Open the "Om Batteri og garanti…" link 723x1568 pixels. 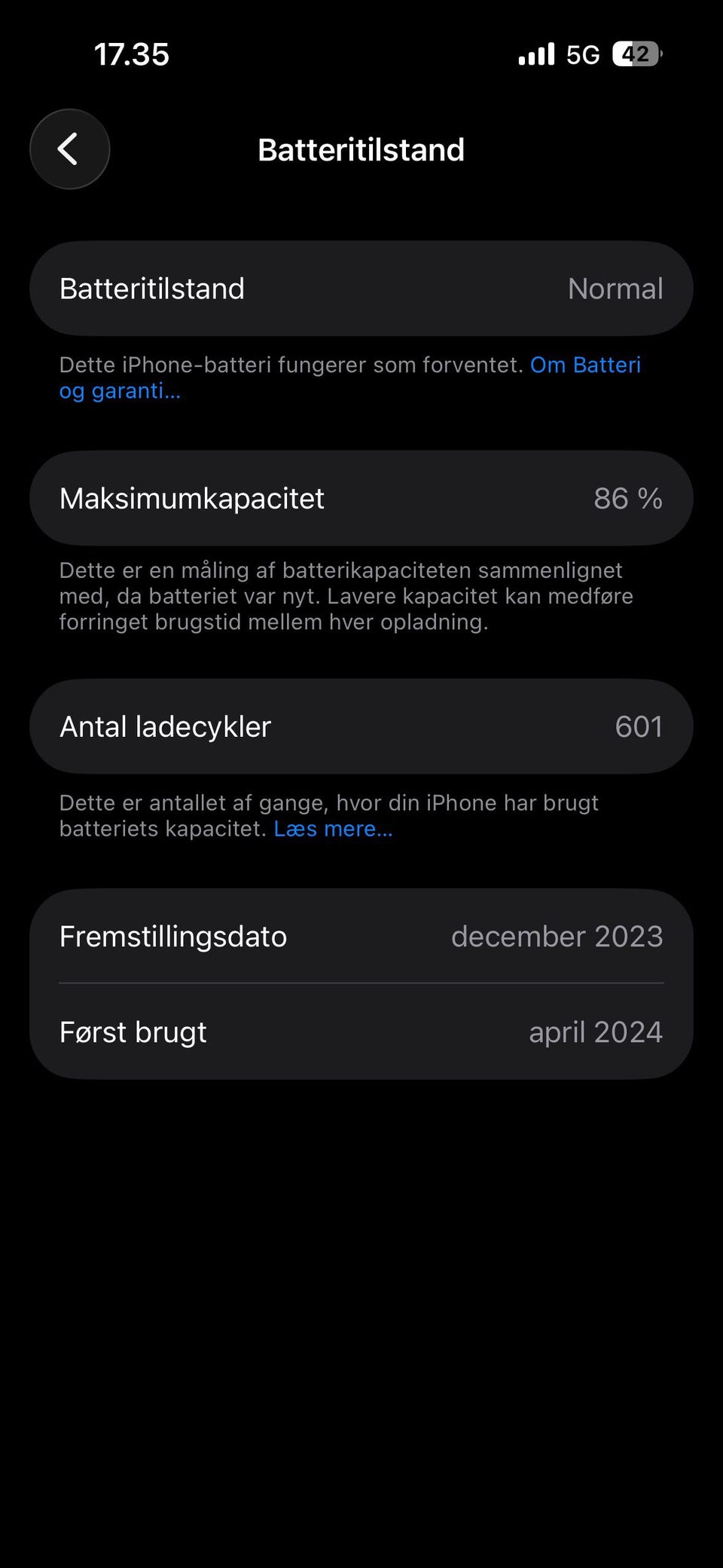(584, 365)
